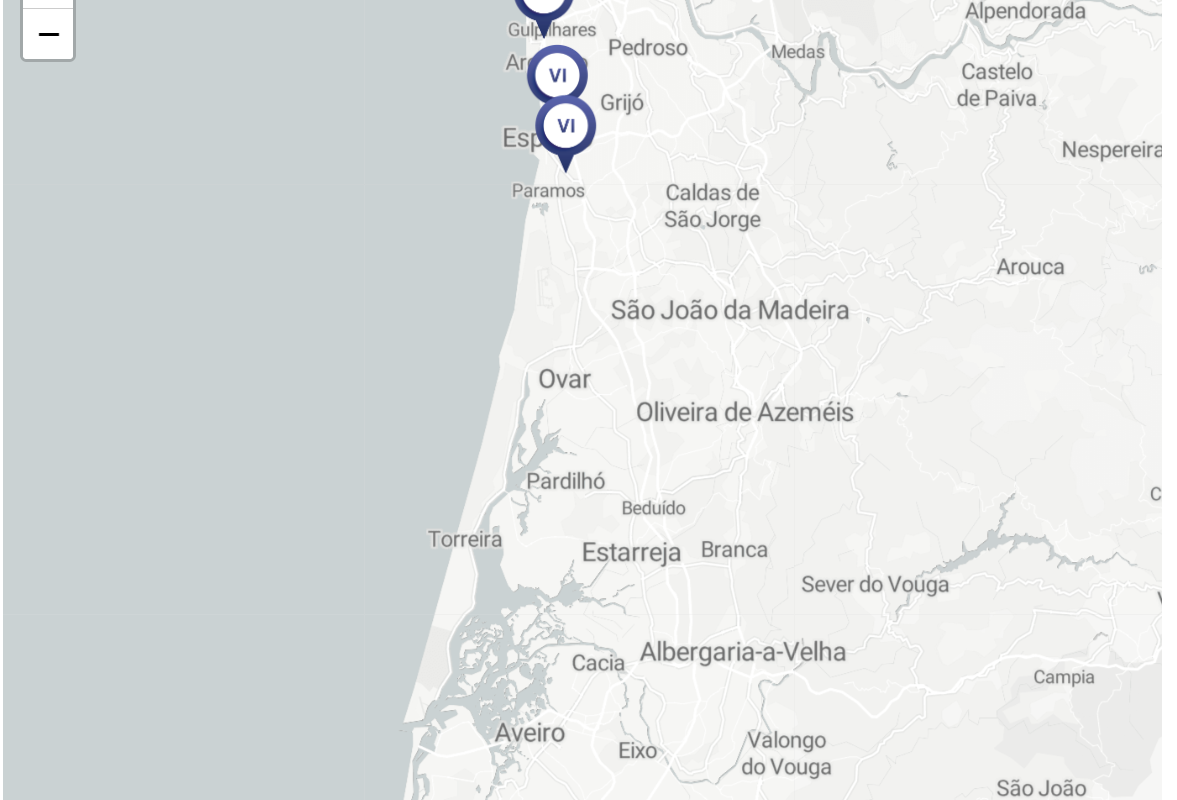
Task: Zoom out the map with the minus button
Action: click(48, 35)
